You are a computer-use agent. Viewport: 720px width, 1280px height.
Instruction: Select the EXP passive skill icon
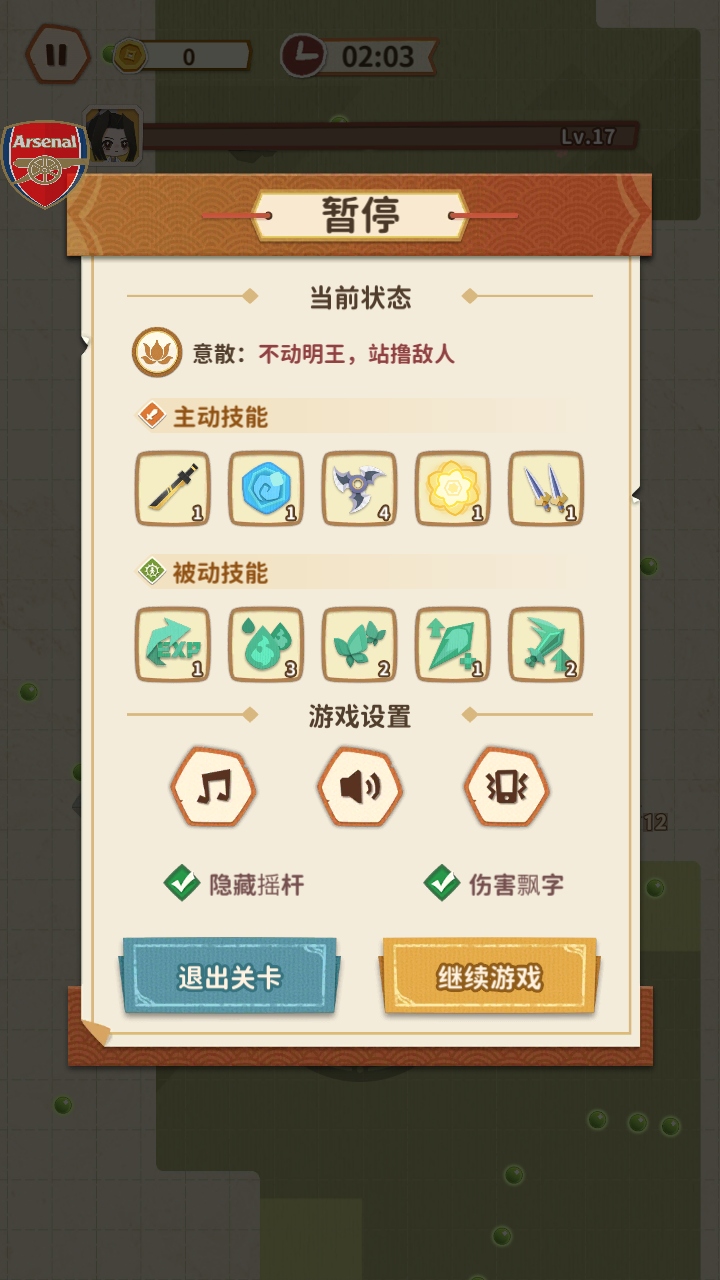pos(173,644)
